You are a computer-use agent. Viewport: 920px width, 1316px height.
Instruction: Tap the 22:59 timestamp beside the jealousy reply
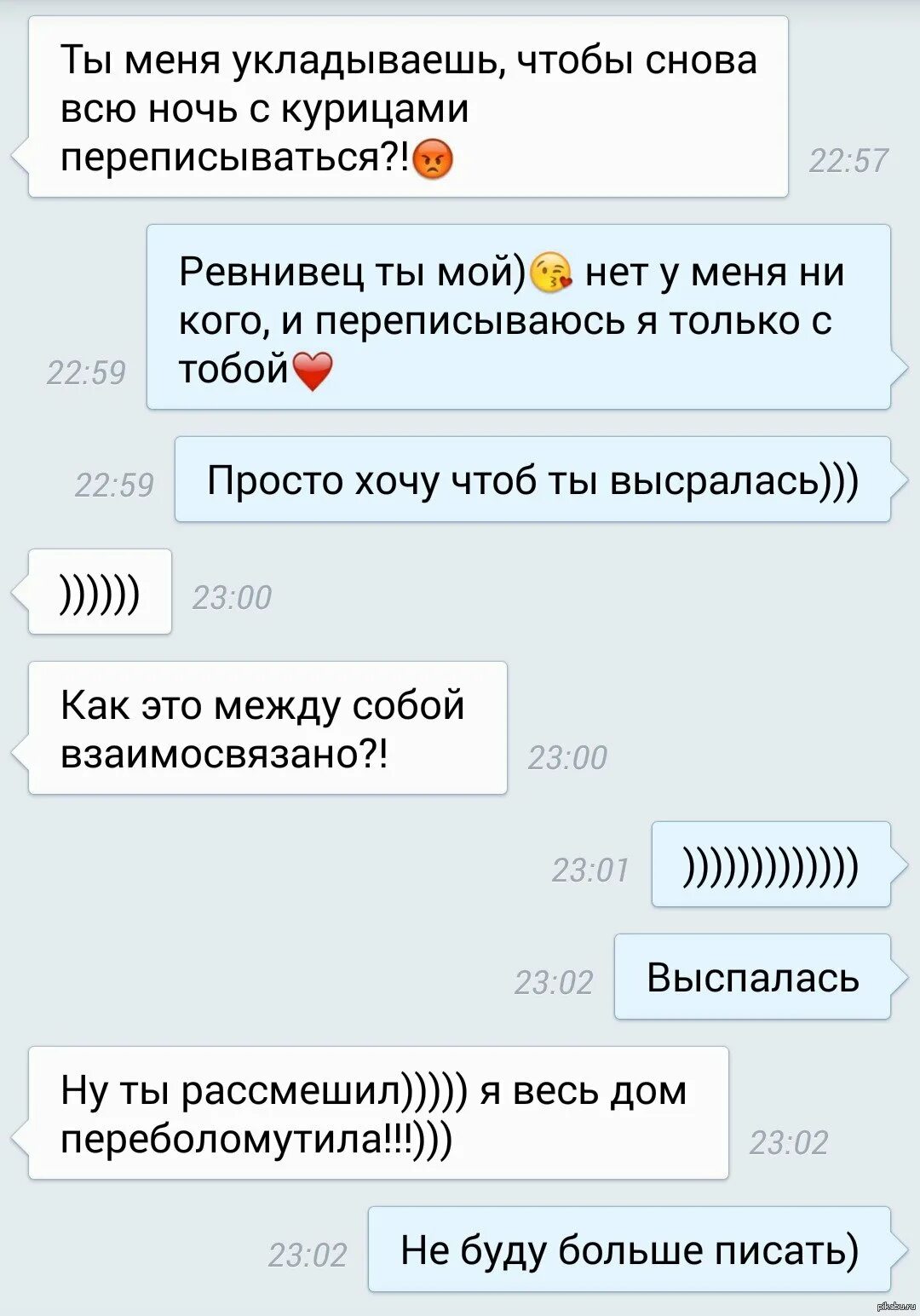point(85,371)
